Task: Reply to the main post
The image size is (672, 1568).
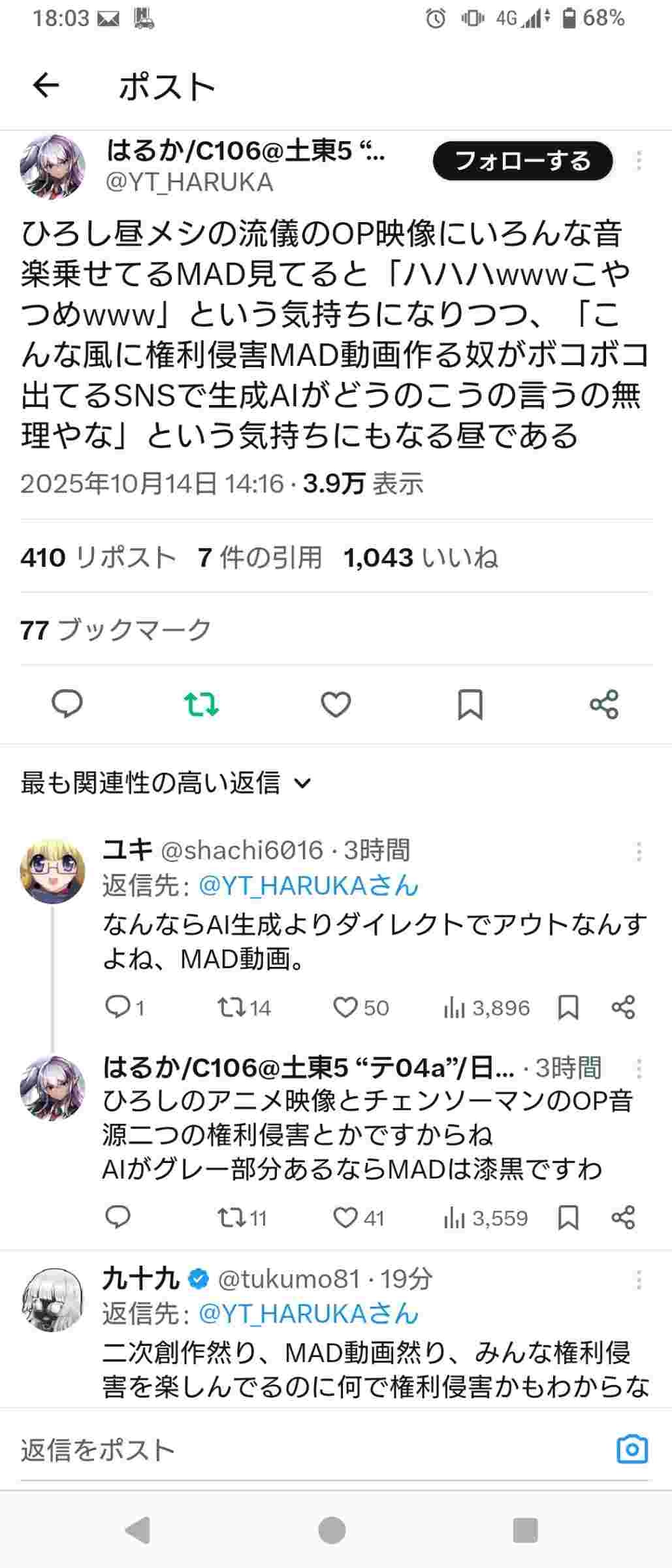Action: [67, 704]
